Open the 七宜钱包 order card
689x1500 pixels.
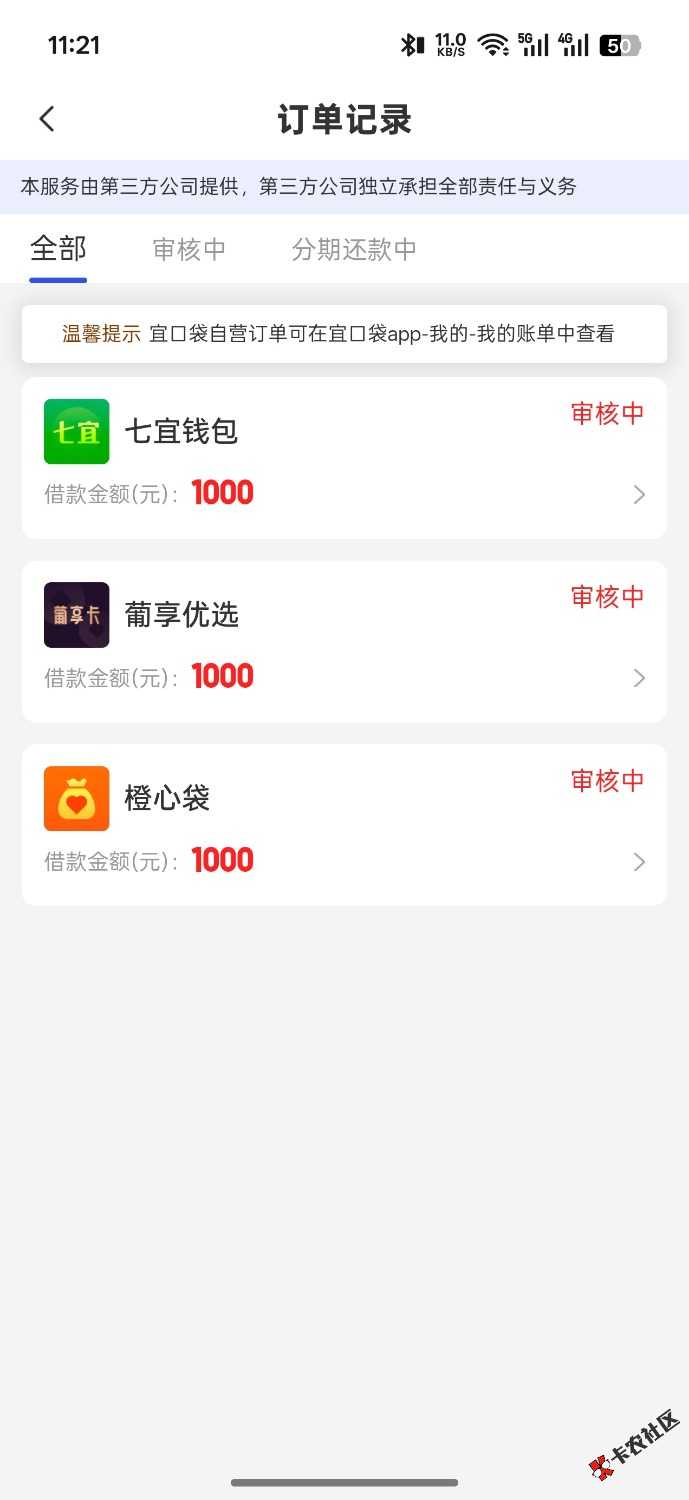[x=344, y=458]
